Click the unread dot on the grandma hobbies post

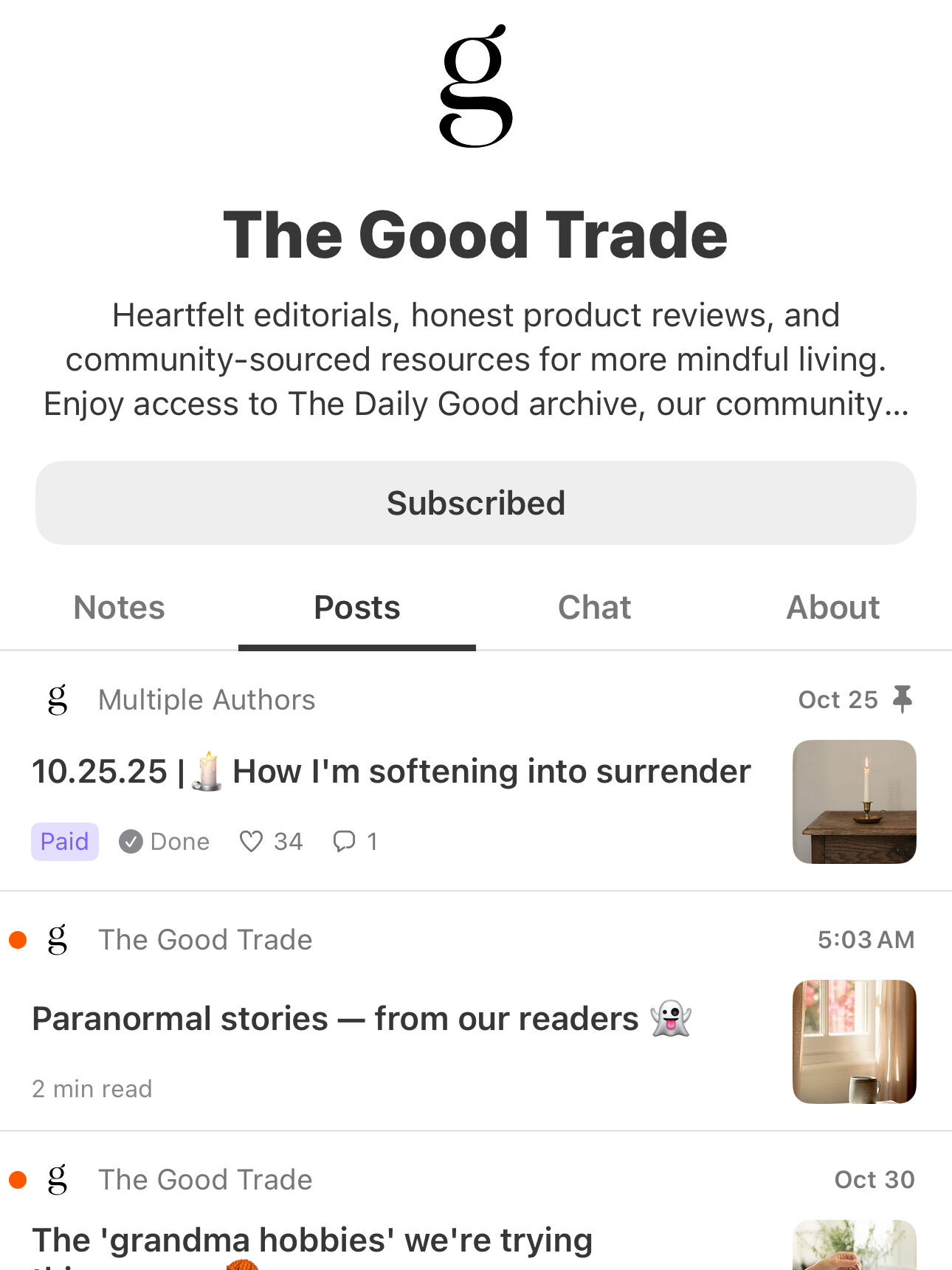(17, 1178)
